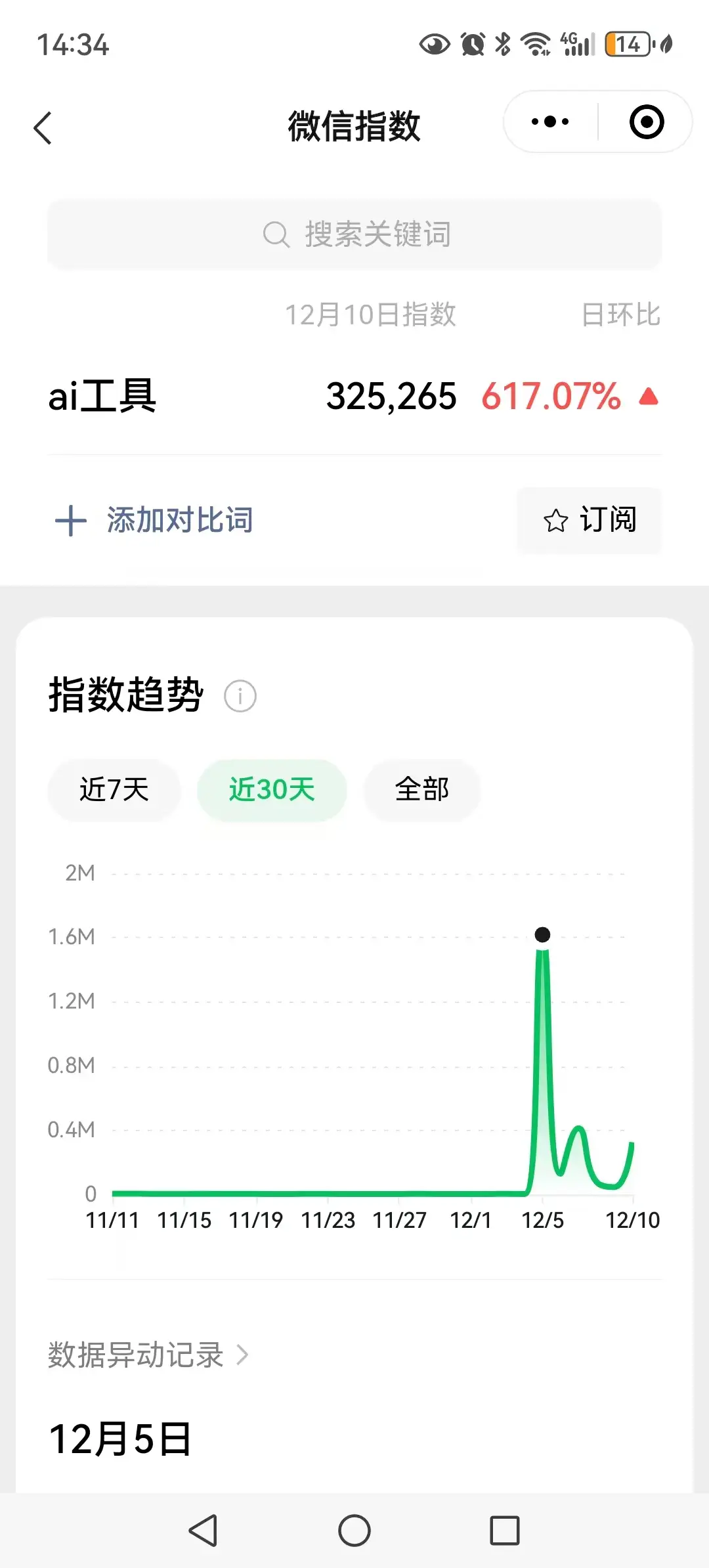This screenshot has height=1568, width=709.
Task: Go to the system home screen
Action: coord(354,1531)
